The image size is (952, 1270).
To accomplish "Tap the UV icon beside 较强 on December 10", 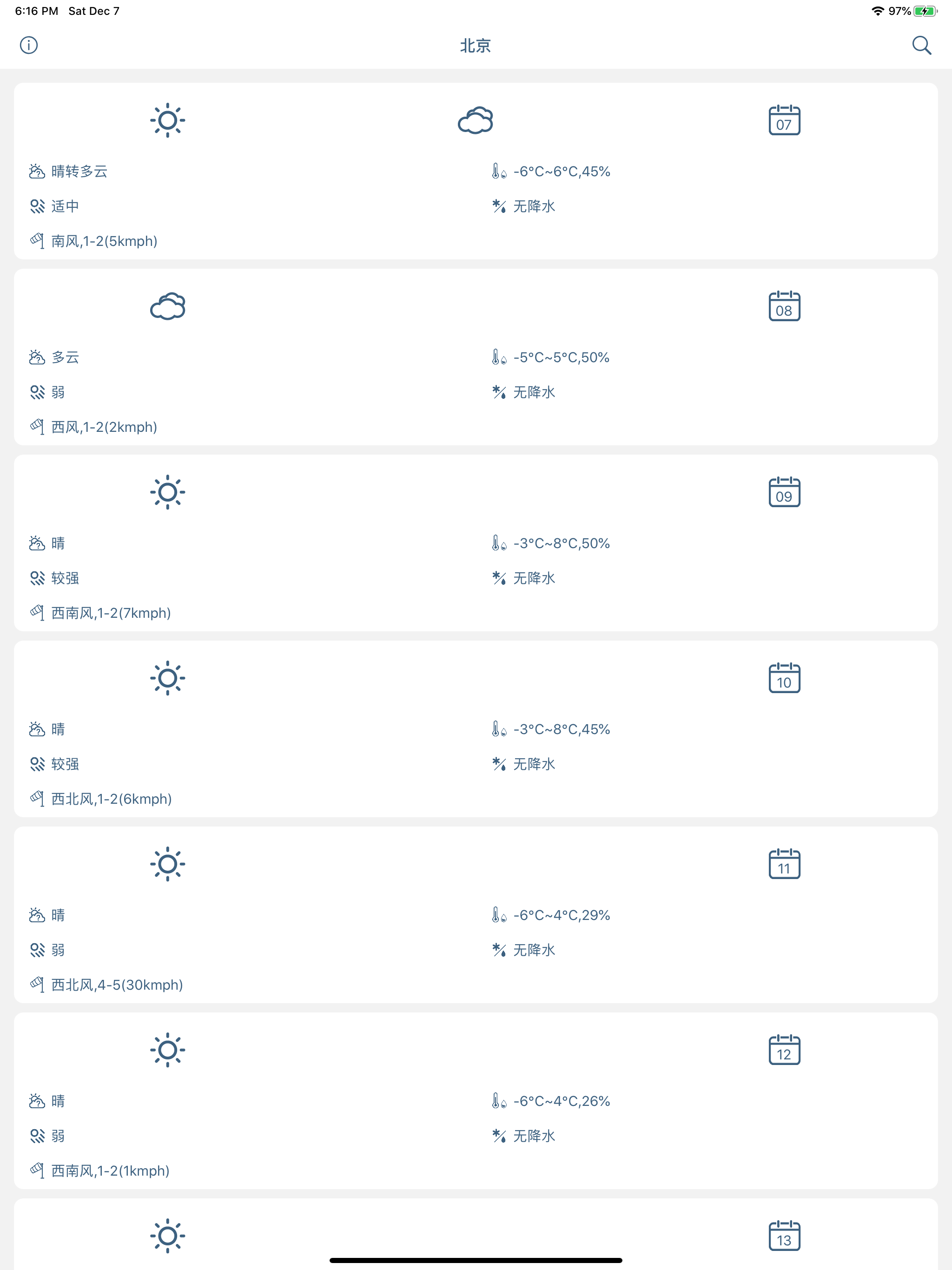I will (x=37, y=764).
